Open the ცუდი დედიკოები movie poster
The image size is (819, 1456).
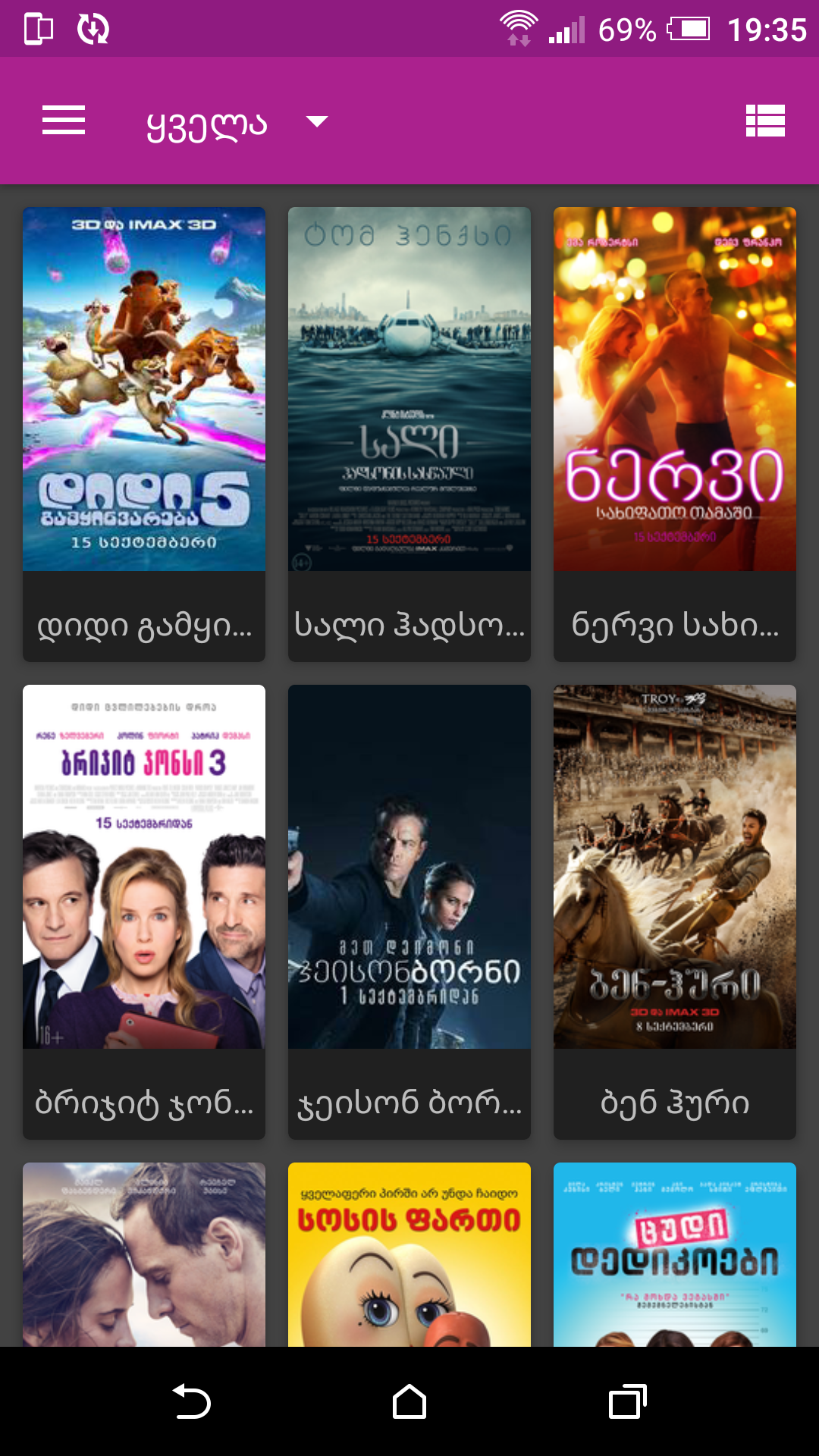click(x=675, y=1254)
